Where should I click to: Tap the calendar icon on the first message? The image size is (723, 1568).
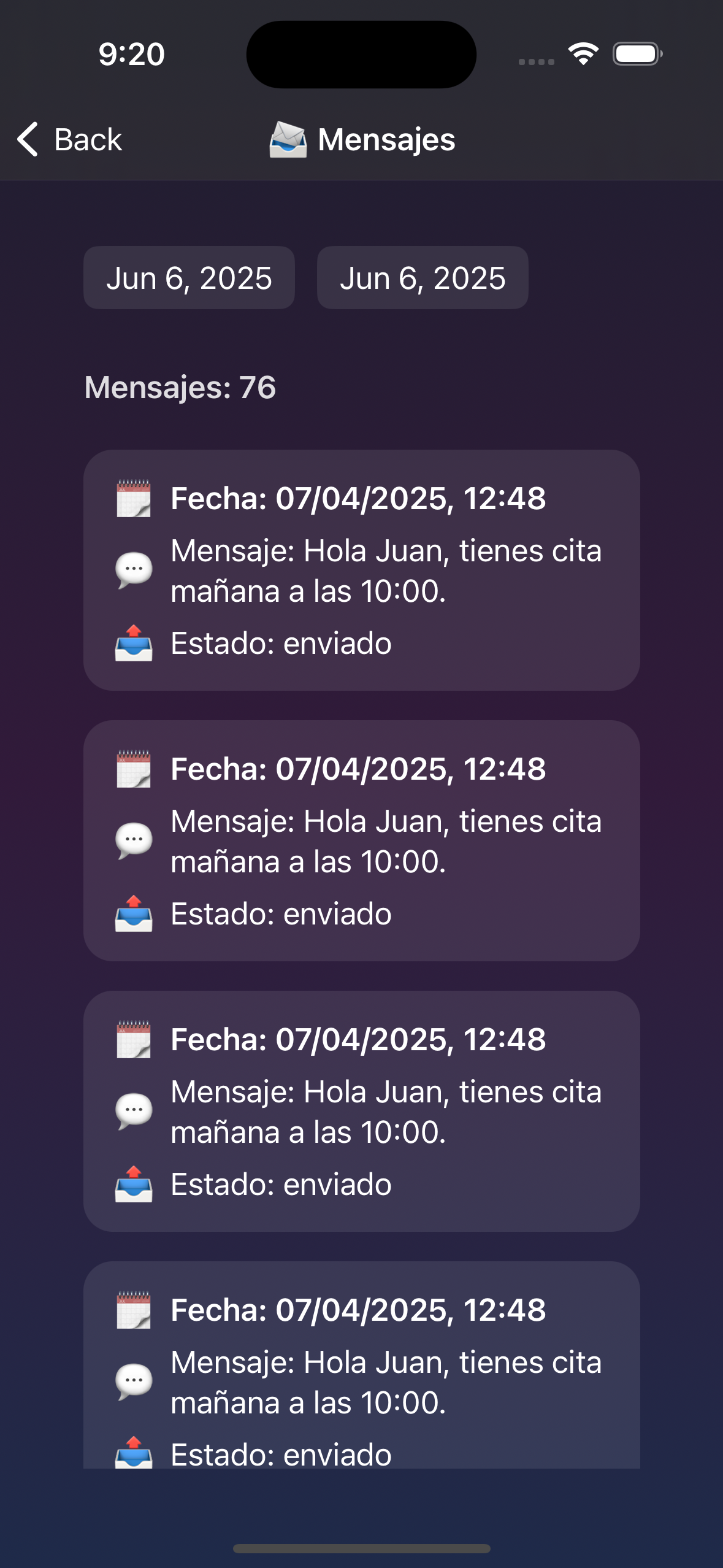pos(134,499)
